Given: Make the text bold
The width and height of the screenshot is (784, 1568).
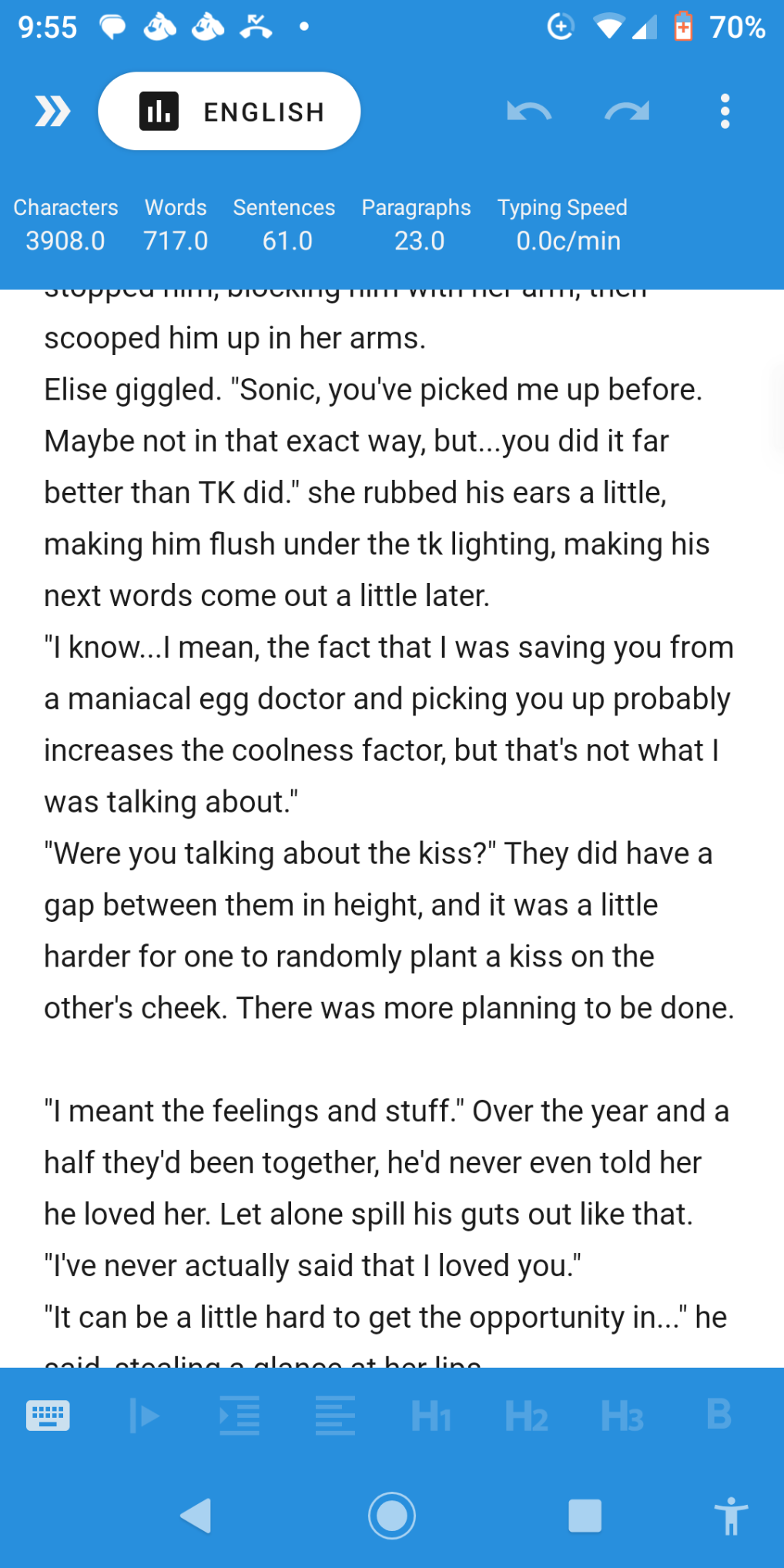Looking at the screenshot, I should point(719,1414).
